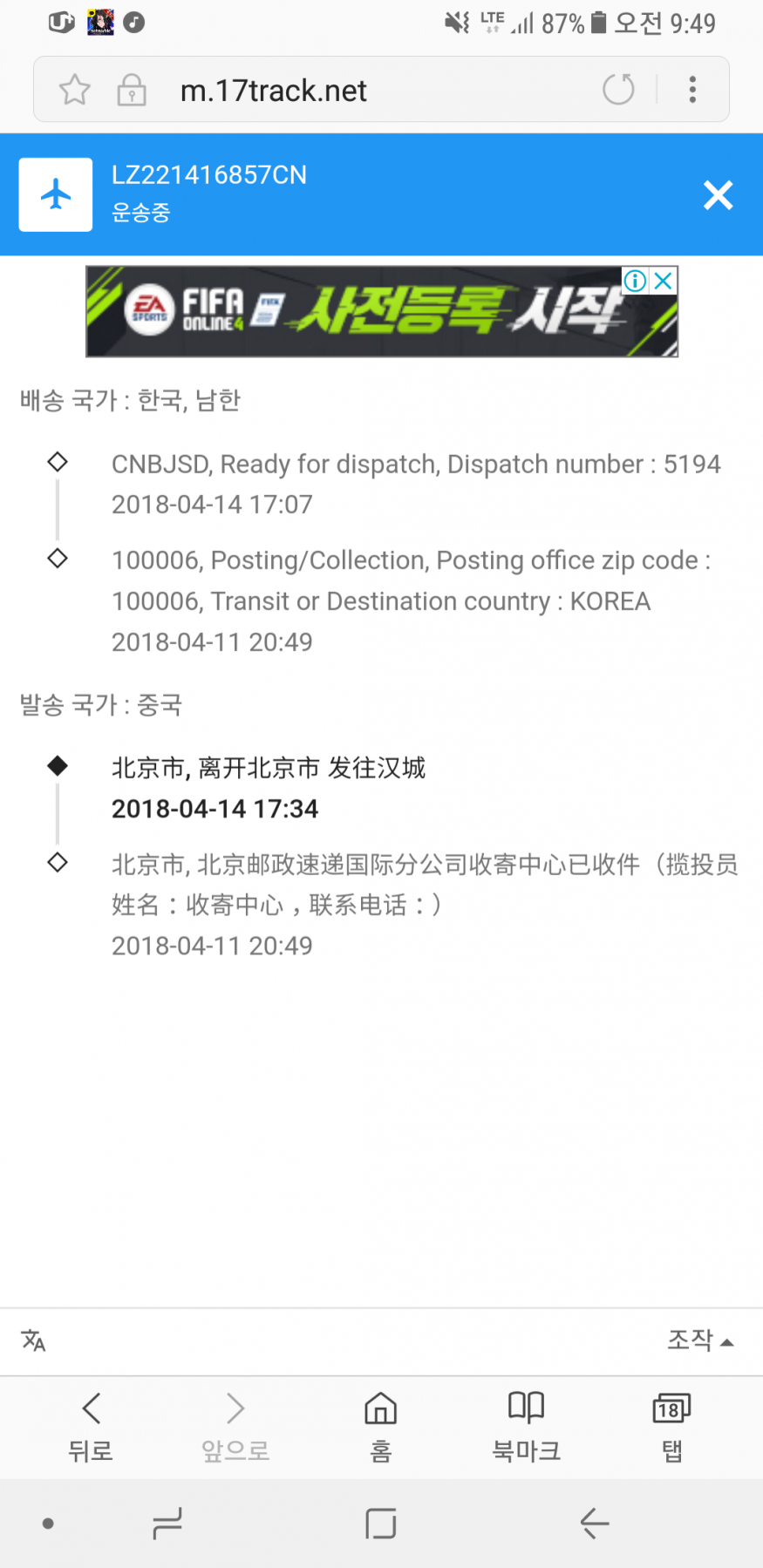Dismiss the ad with its X icon

point(664,281)
